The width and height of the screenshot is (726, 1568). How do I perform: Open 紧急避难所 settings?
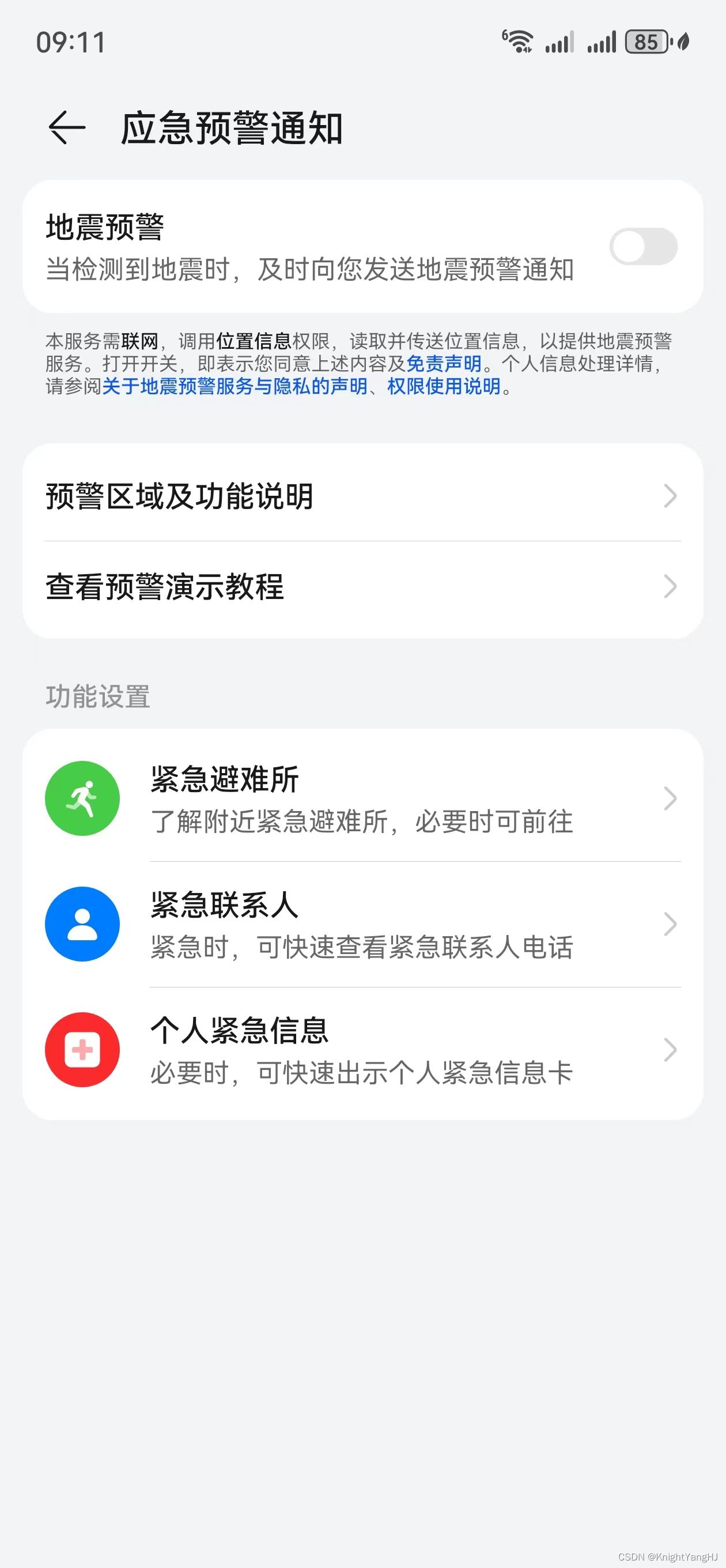362,798
